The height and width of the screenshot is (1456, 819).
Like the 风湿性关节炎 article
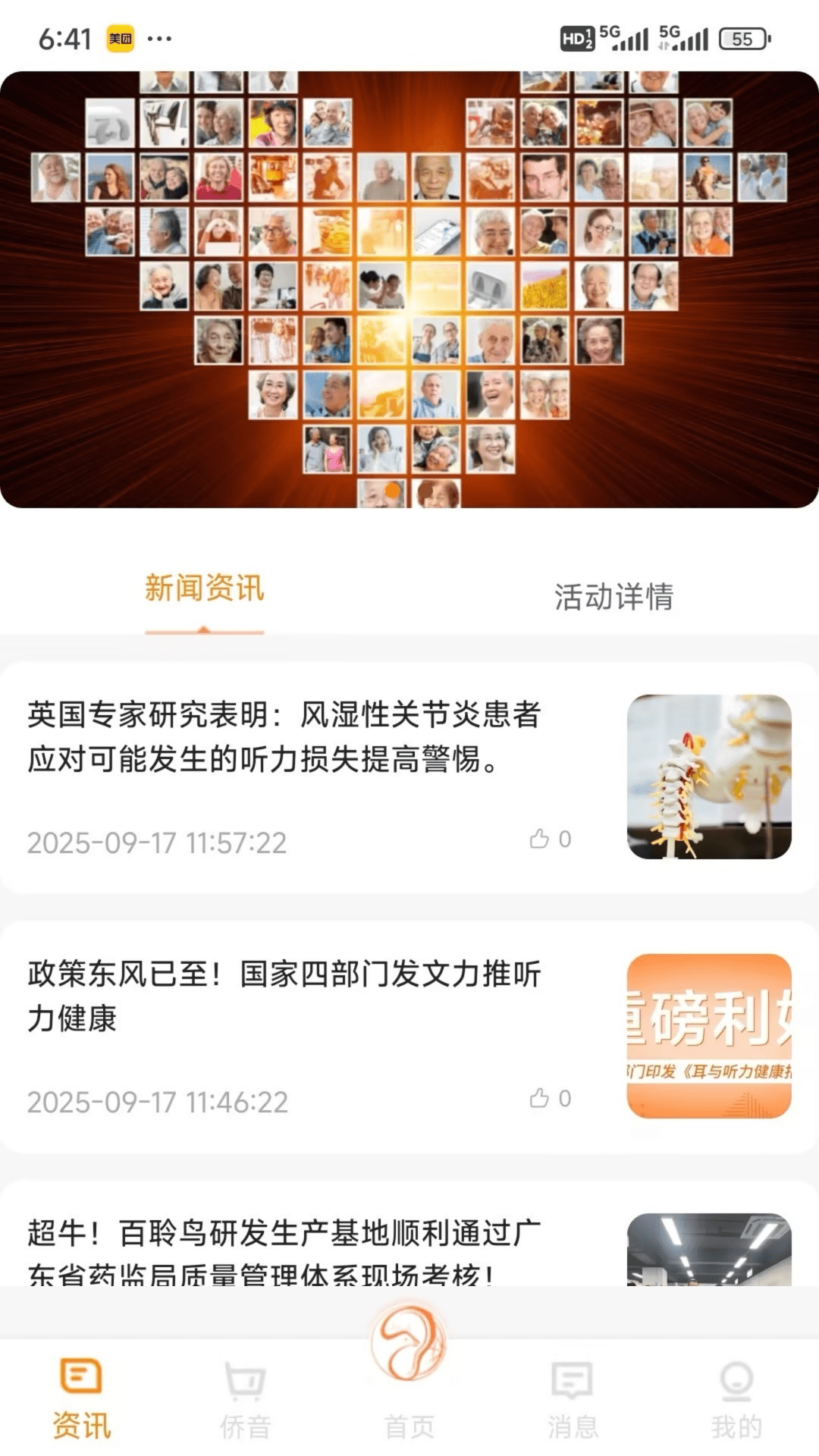tap(541, 839)
